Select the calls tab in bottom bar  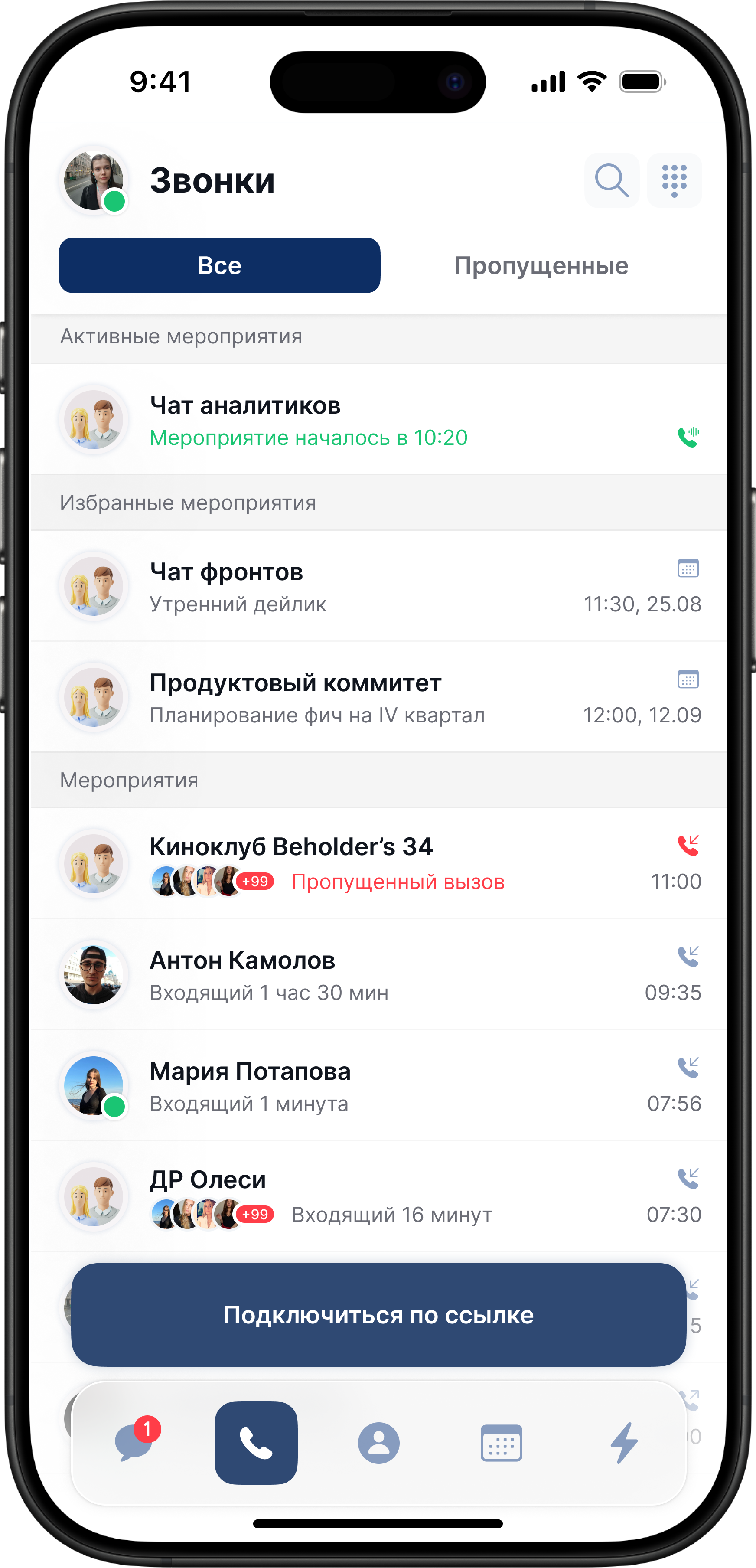[x=256, y=1443]
